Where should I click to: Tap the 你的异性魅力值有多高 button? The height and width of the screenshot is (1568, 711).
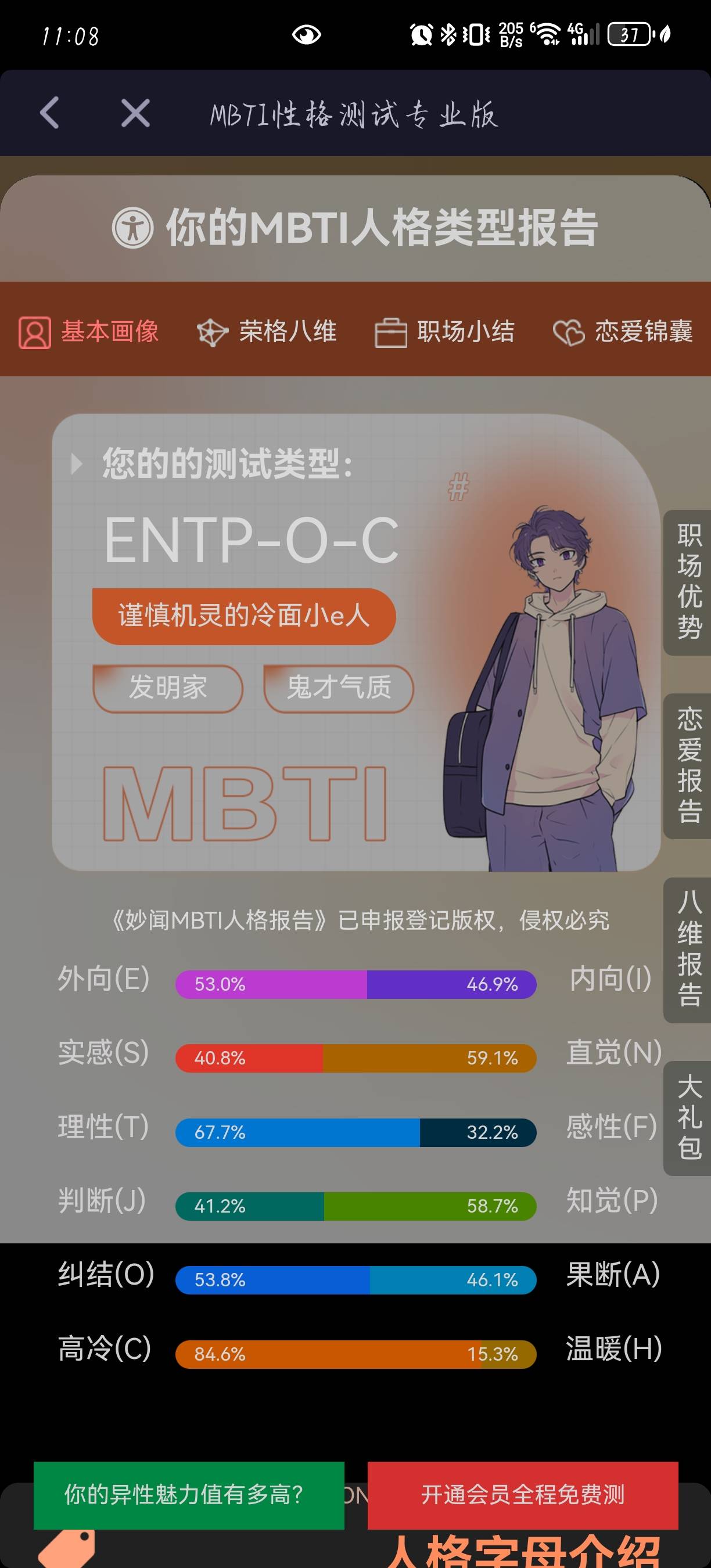(x=189, y=1494)
